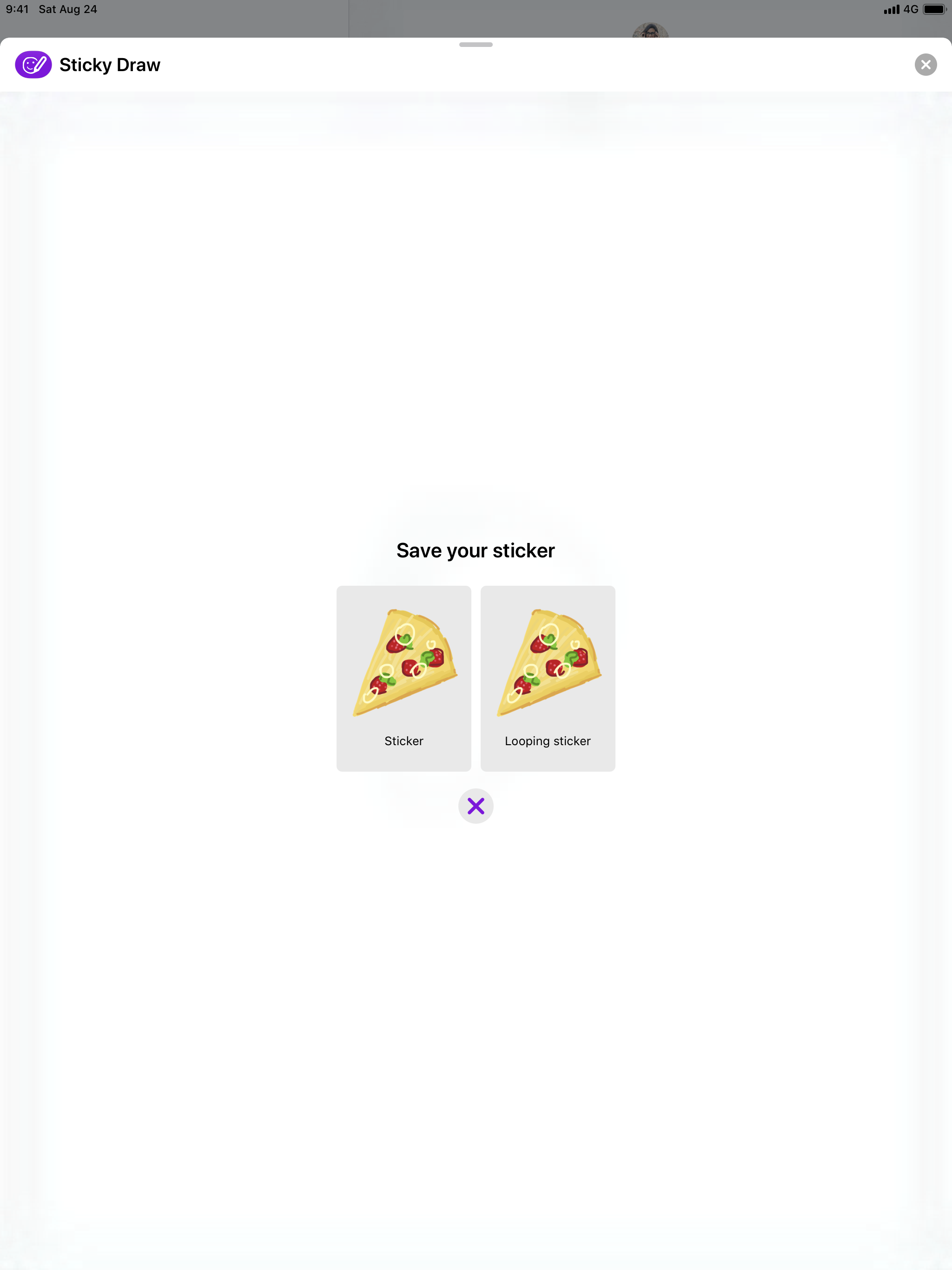Image resolution: width=952 pixels, height=1270 pixels.
Task: Tap the clock showing 9:41
Action: click(x=18, y=9)
